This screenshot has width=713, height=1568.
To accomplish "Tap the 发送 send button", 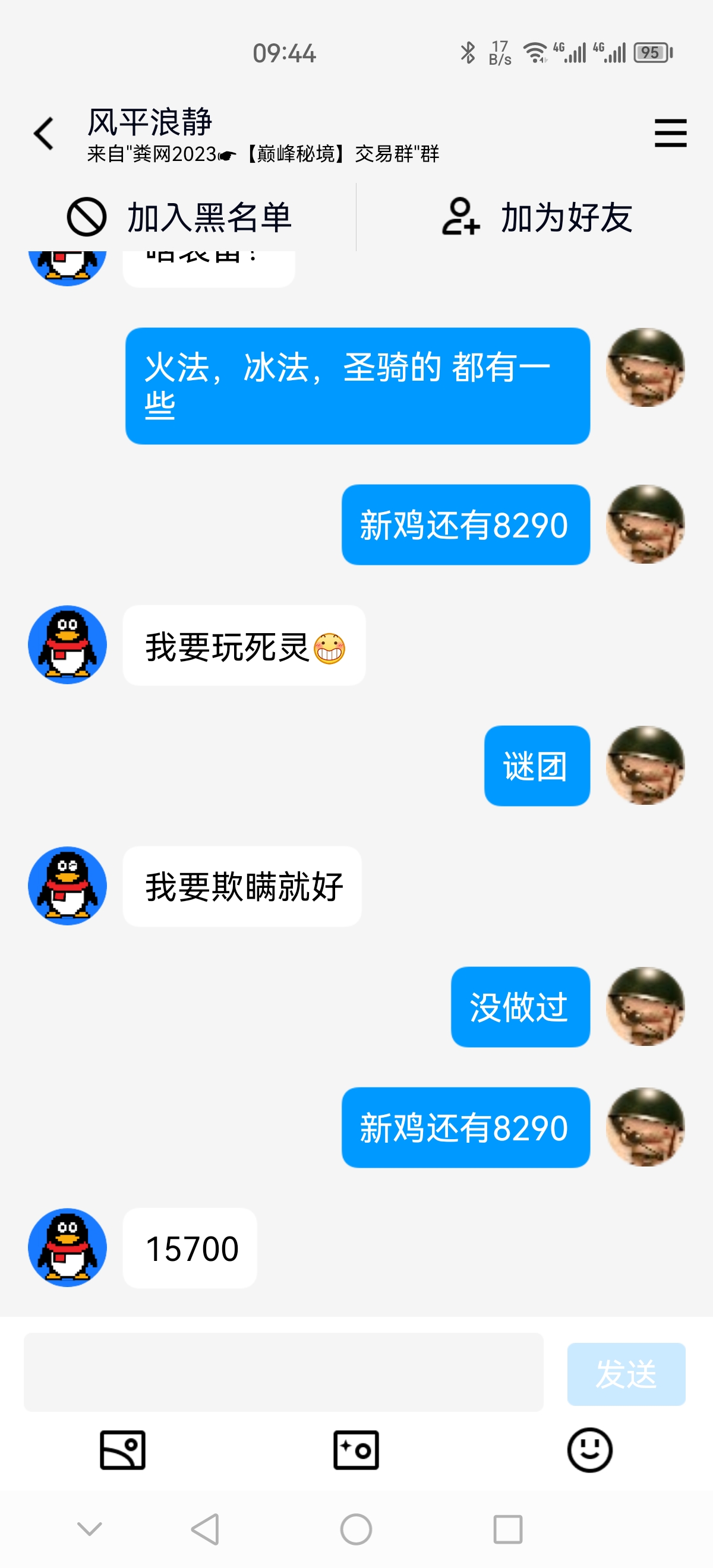I will 625,1374.
